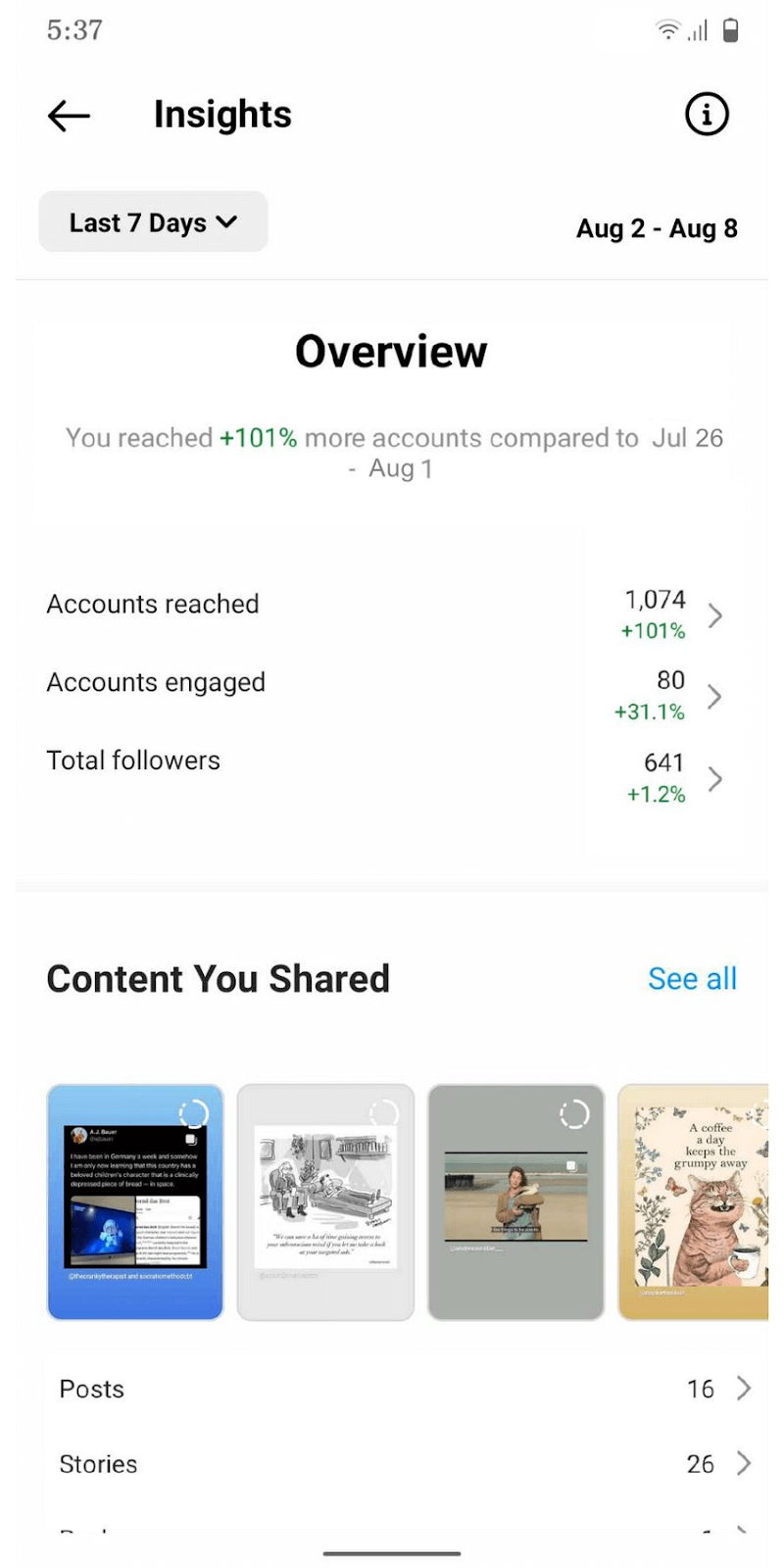
Task: Tap the bottom navigation handle bar
Action: pyautogui.click(x=392, y=1553)
